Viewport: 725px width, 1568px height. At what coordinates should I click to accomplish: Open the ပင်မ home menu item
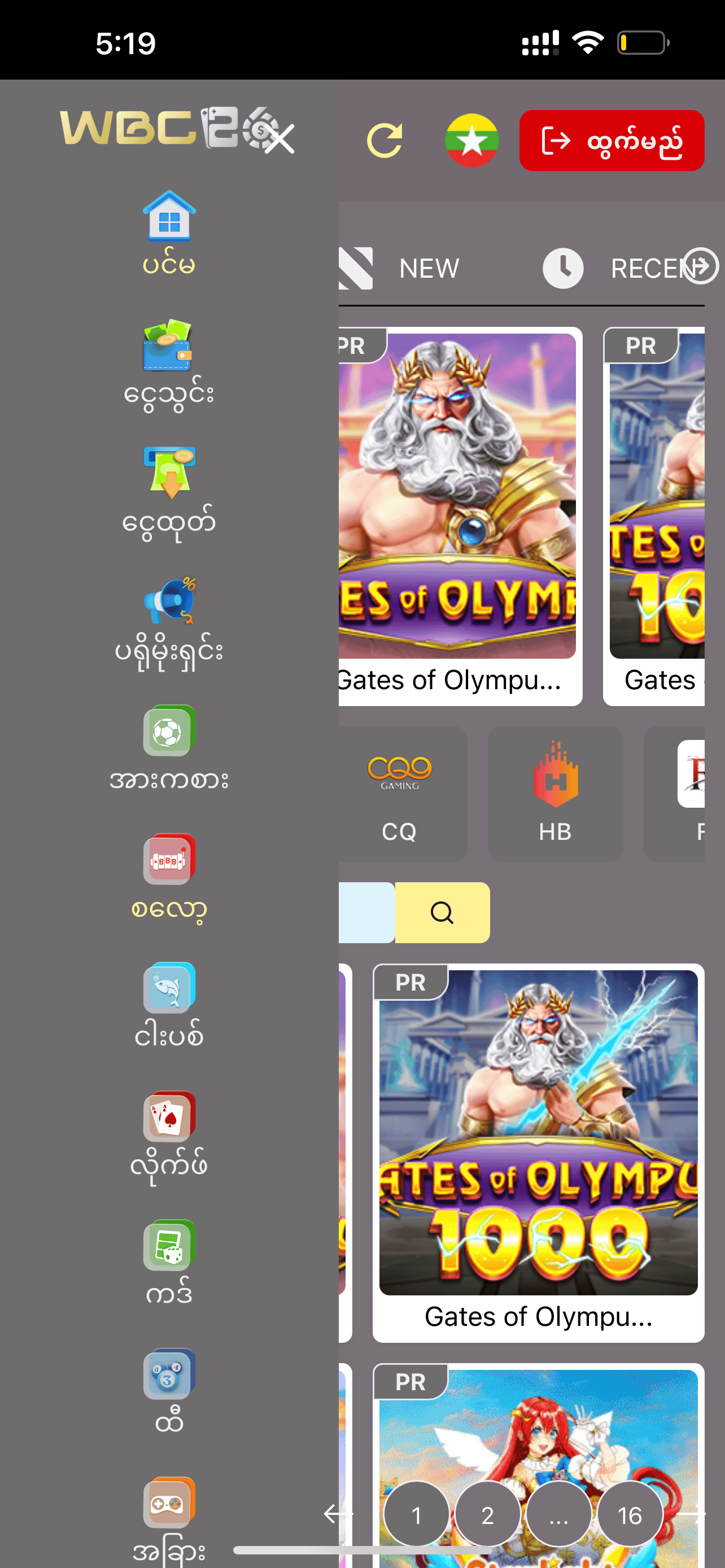click(x=169, y=231)
